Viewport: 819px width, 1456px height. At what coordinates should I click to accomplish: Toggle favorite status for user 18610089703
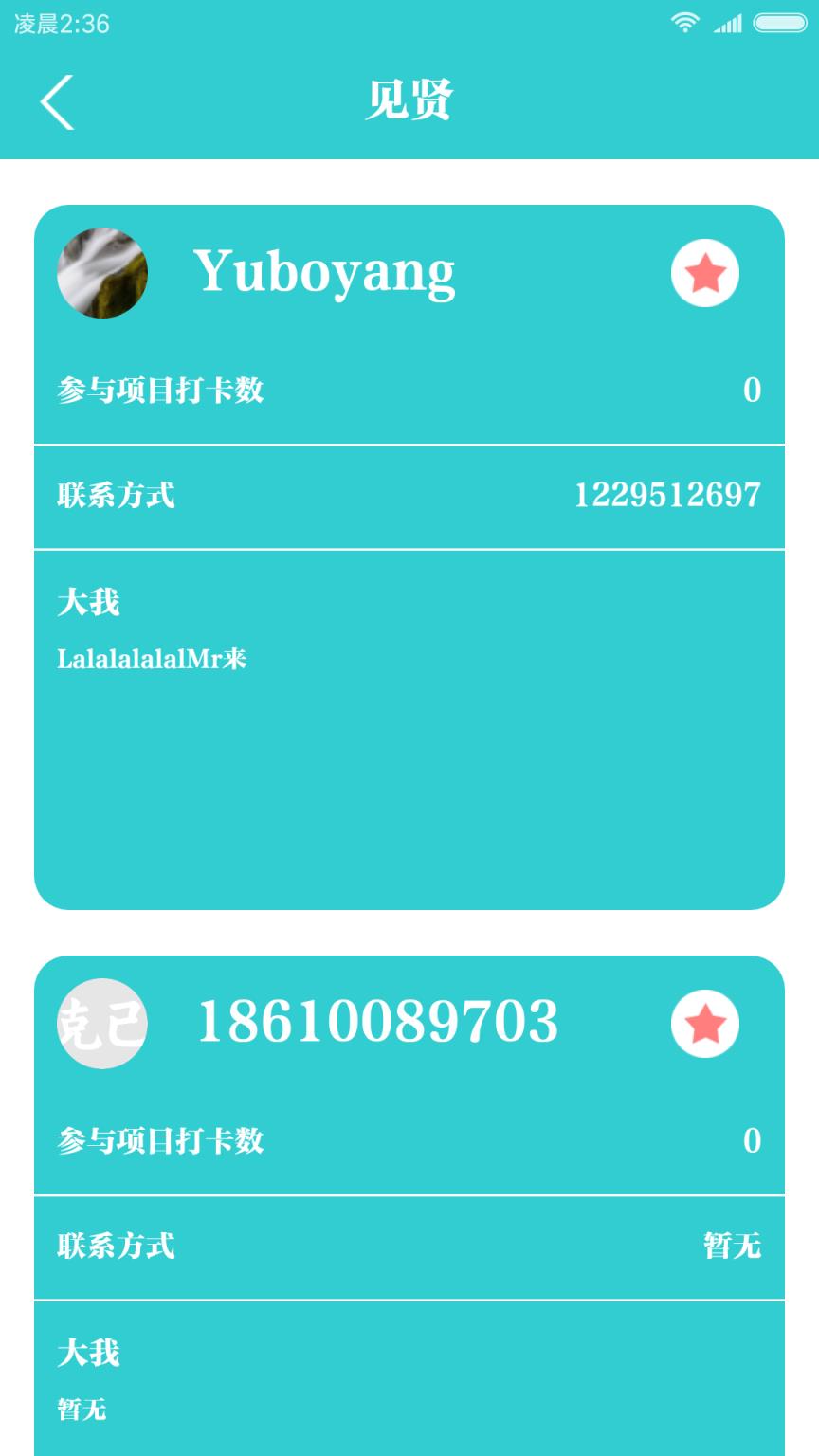tap(705, 1024)
